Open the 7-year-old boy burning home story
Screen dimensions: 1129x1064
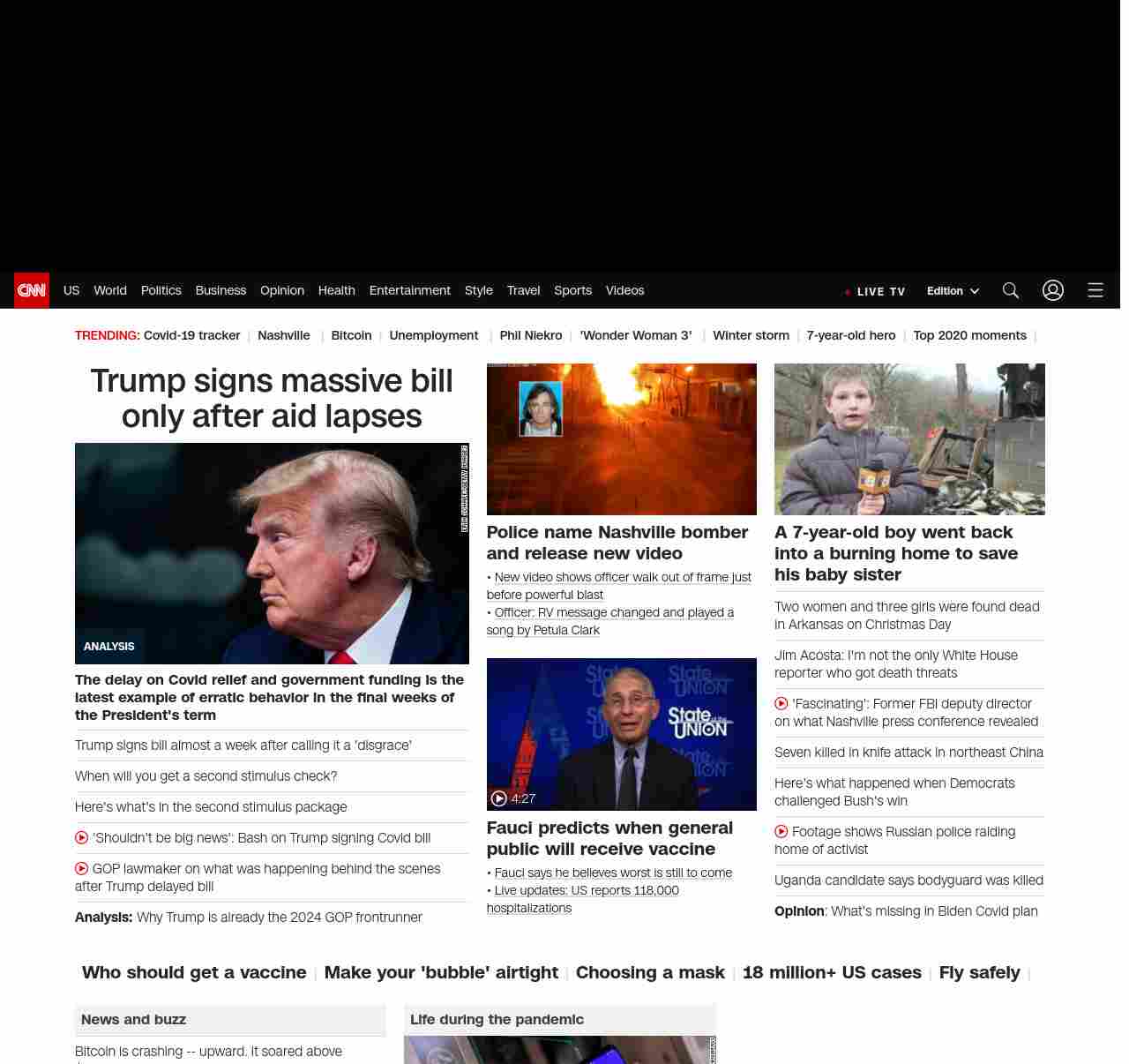(895, 553)
